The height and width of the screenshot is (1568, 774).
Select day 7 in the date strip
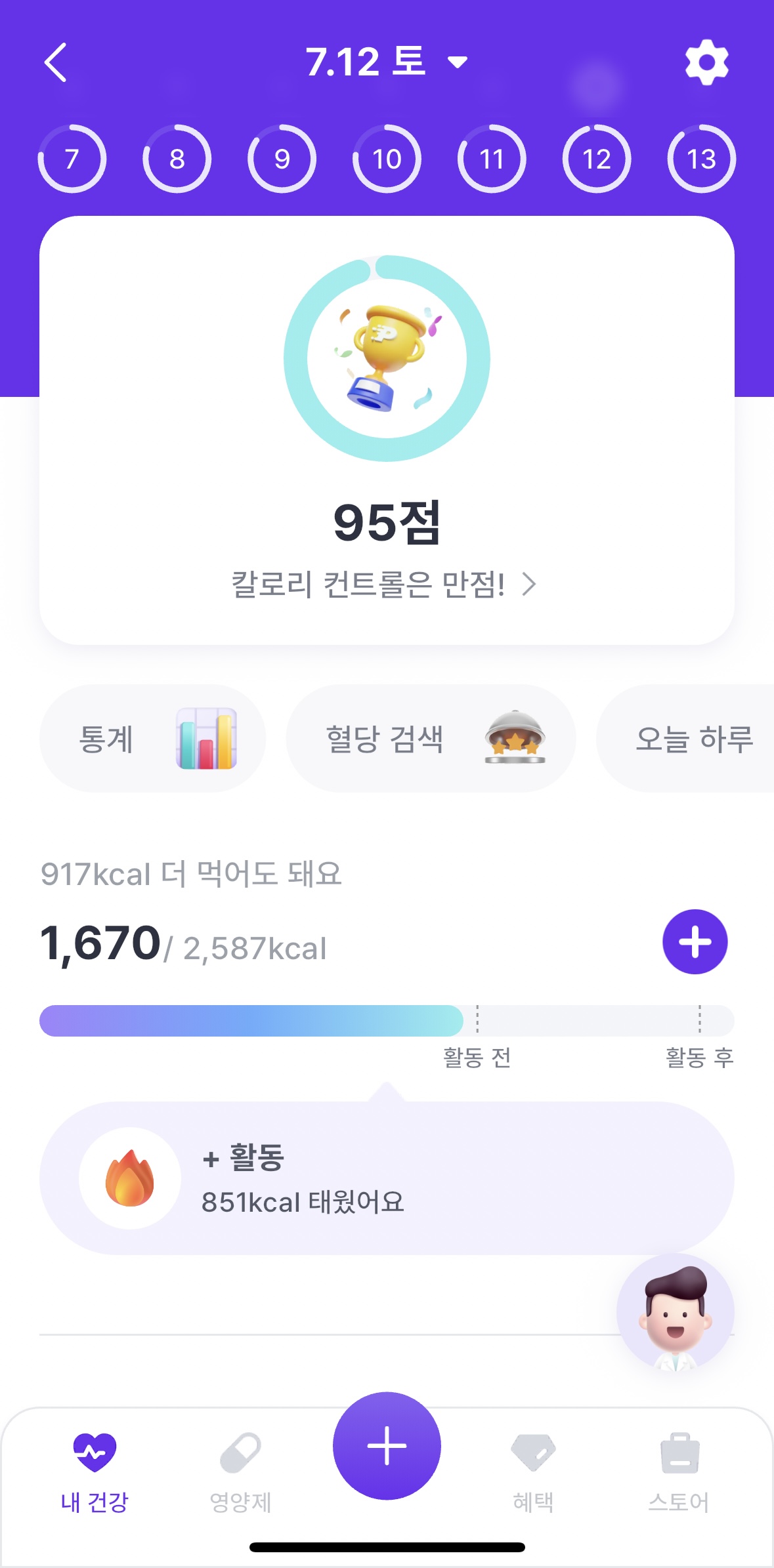72,159
